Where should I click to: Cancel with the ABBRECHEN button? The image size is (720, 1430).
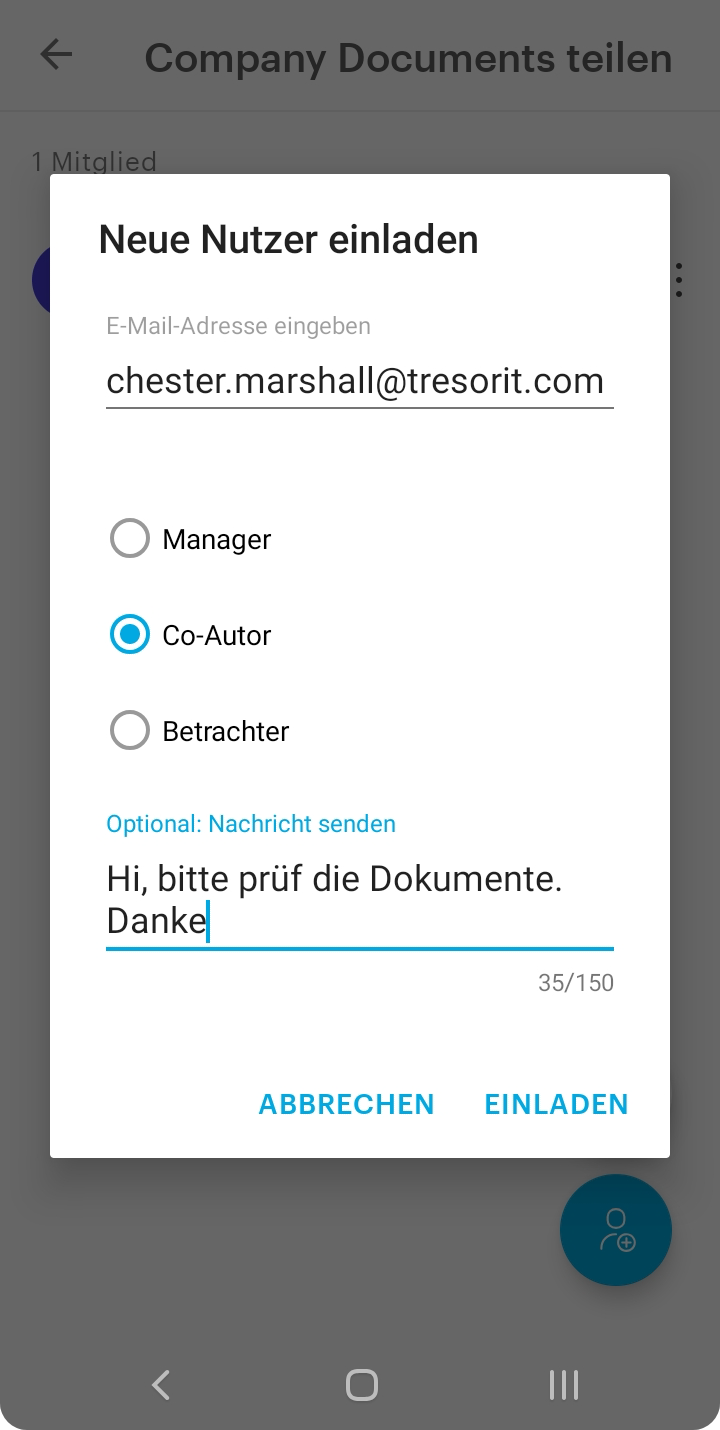pyautogui.click(x=346, y=1104)
